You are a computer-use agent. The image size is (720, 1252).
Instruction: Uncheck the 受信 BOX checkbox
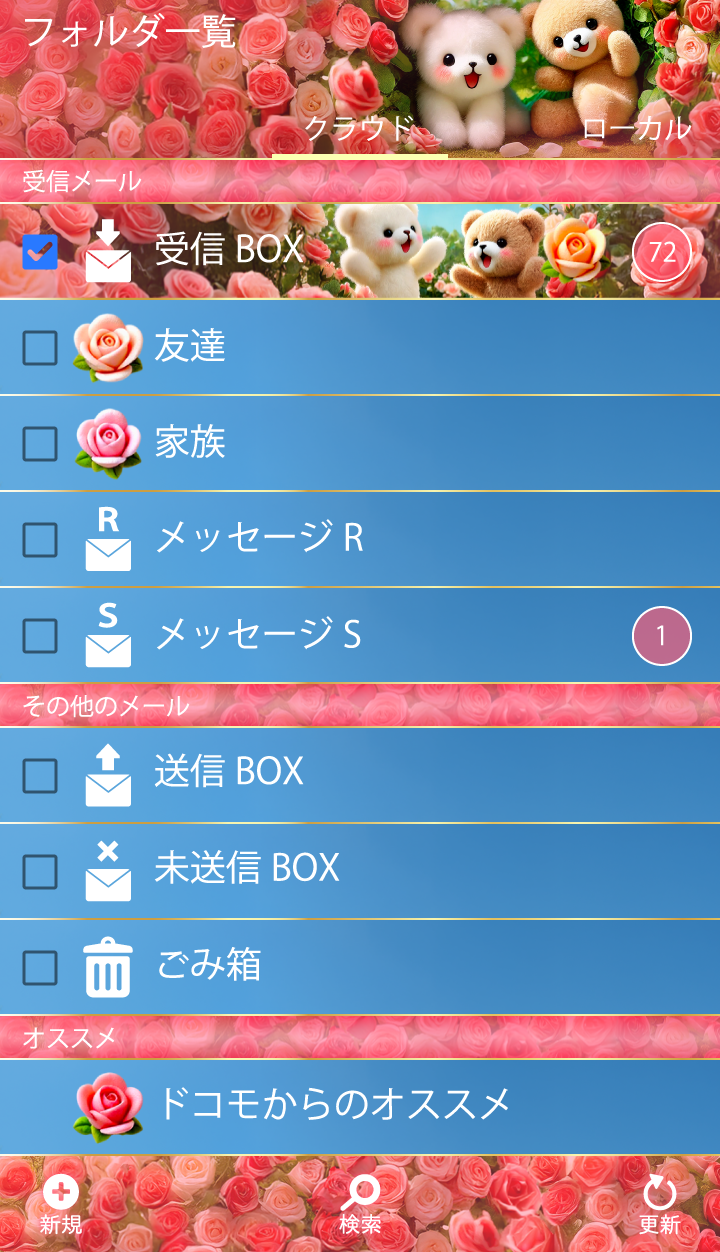[x=40, y=252]
